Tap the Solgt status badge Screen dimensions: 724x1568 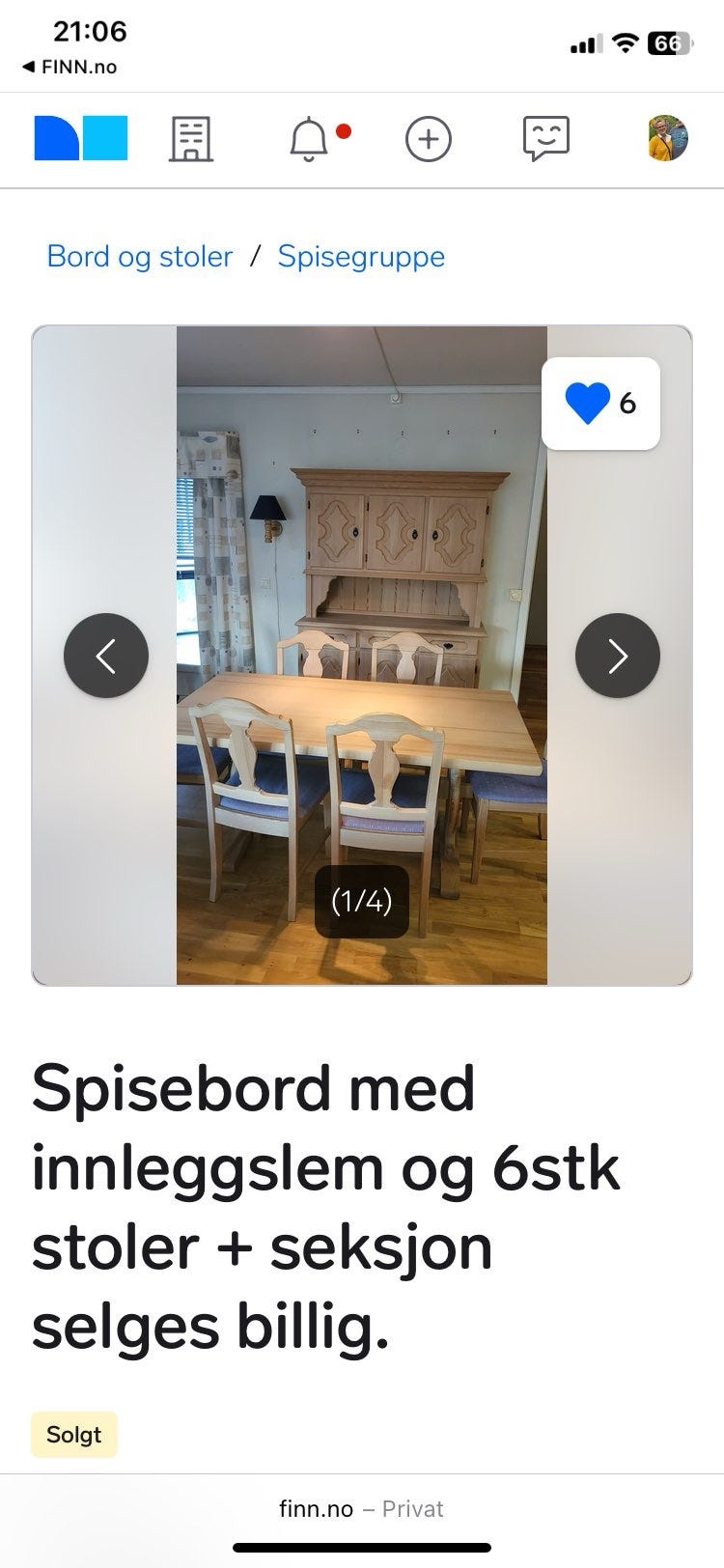[x=73, y=1435]
